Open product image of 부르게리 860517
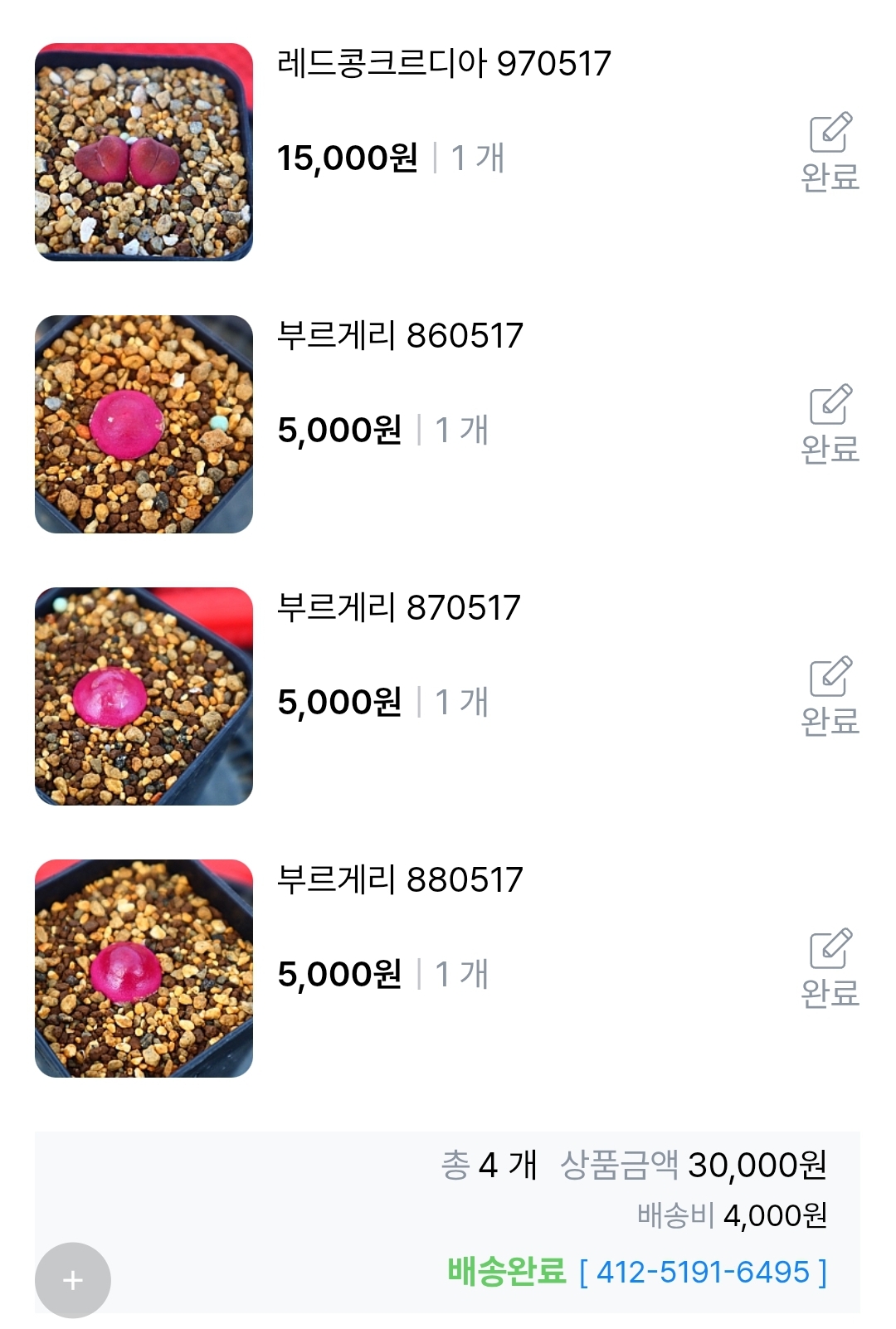This screenshot has width=896, height=1329. (144, 424)
